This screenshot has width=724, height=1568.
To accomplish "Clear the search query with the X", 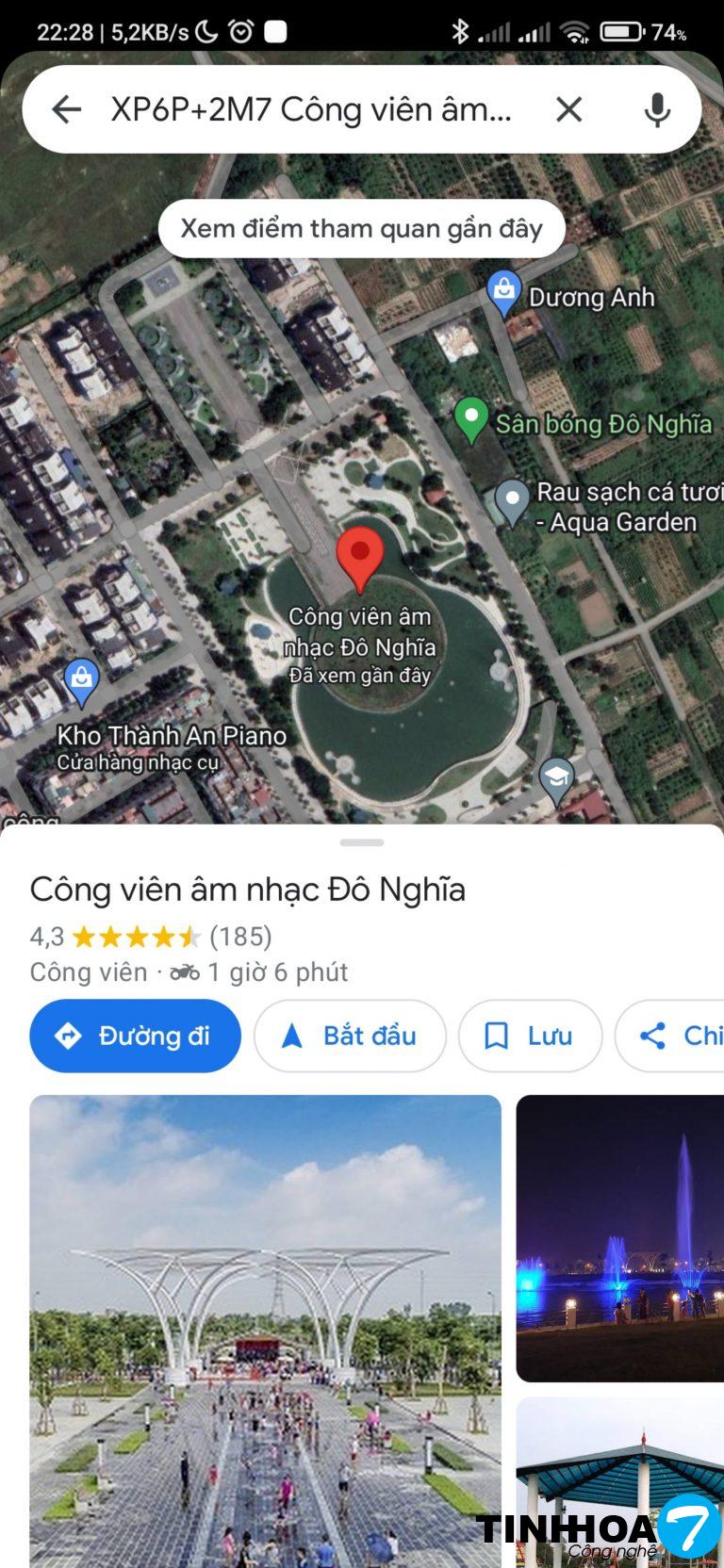I will pyautogui.click(x=568, y=109).
